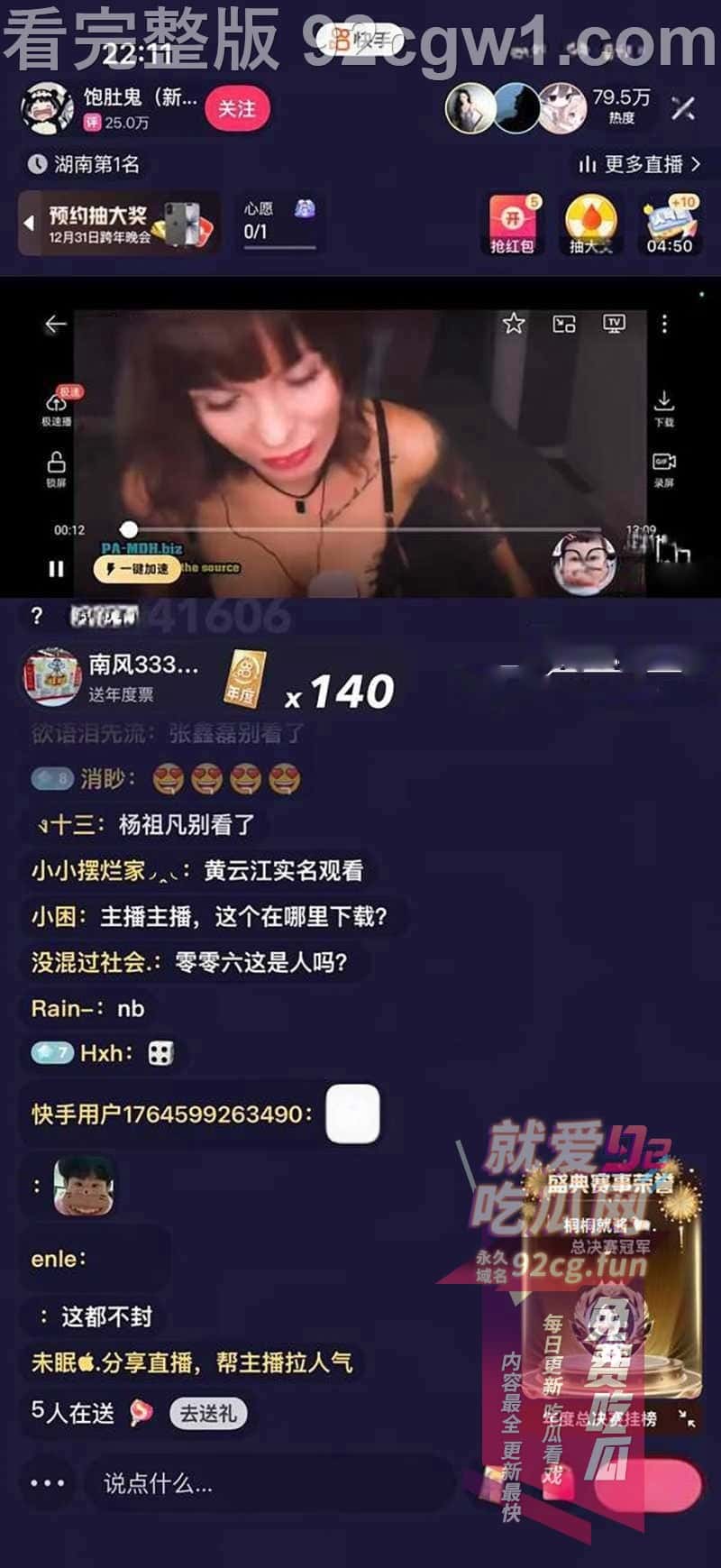
Task: Open streamer 饱肚鬼's profile avatar
Action: (x=47, y=109)
